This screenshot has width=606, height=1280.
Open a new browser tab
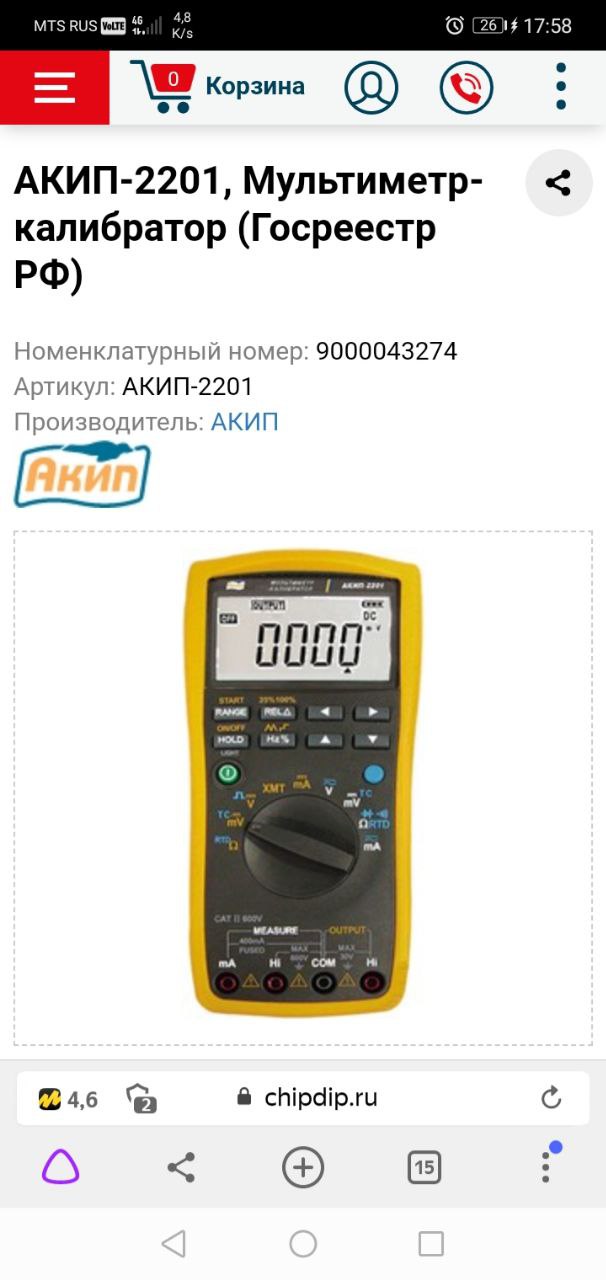coord(303,1167)
